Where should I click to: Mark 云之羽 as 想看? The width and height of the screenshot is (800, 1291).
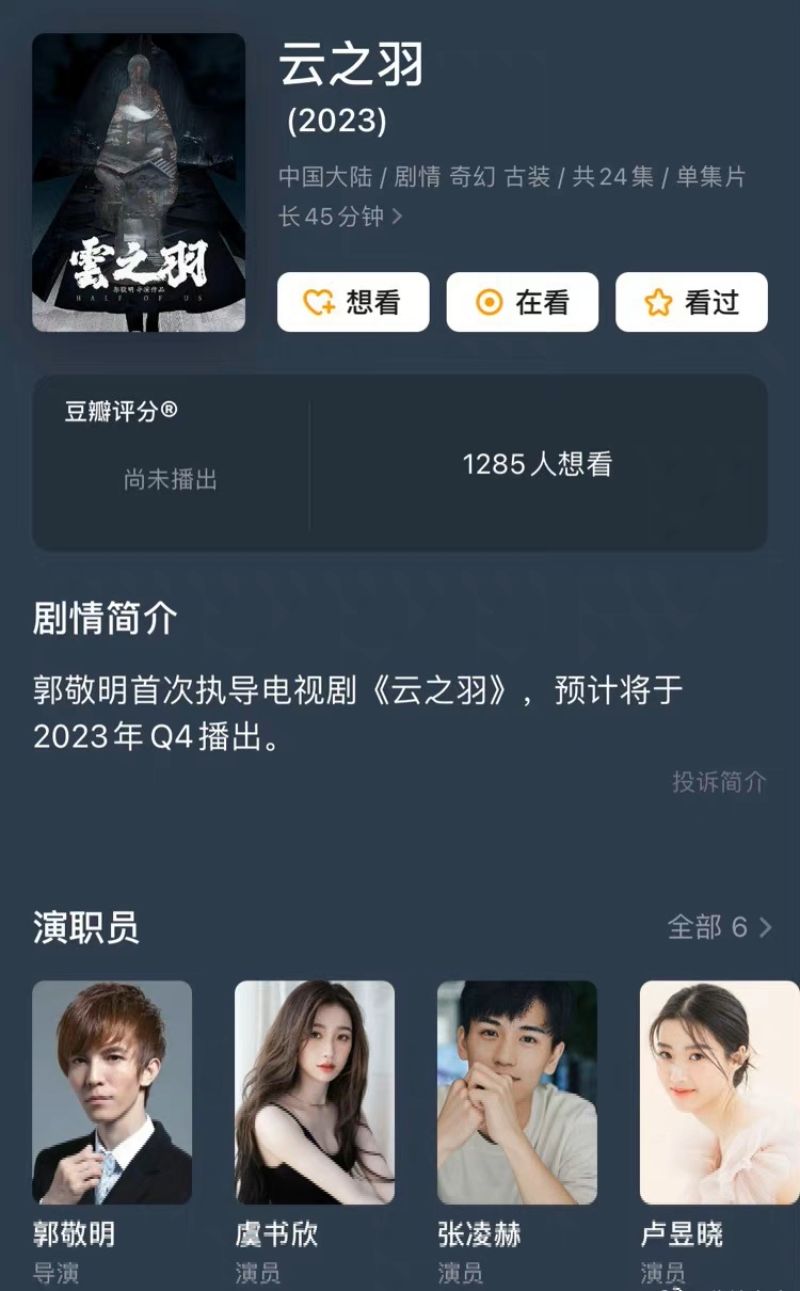(x=353, y=302)
